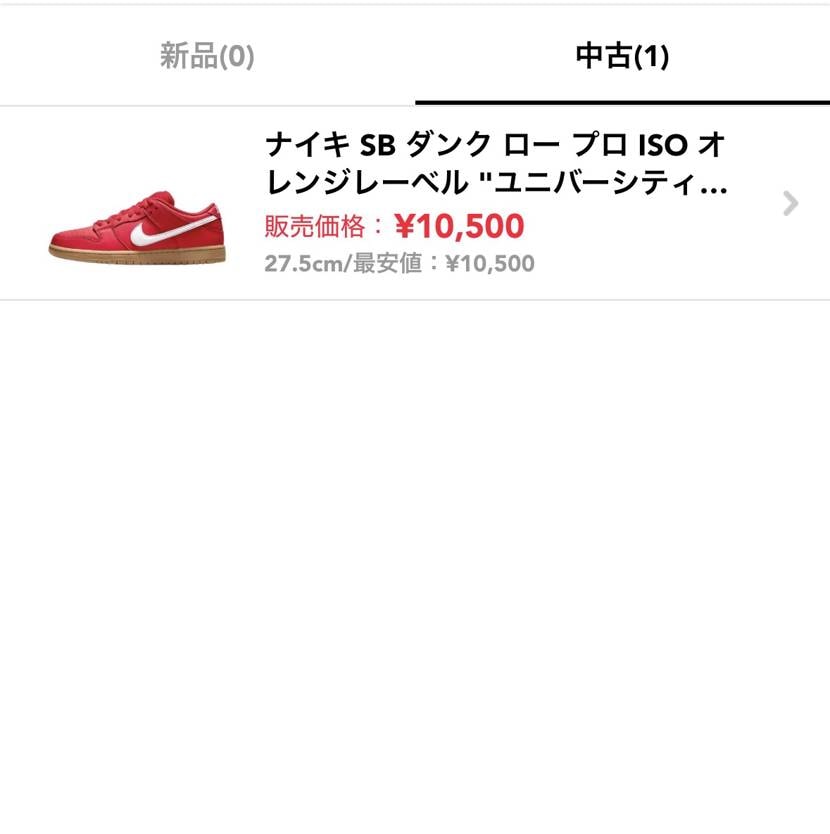This screenshot has width=830, height=834.
Task: Click the ¥10,500 sales price
Action: pyautogui.click(x=461, y=226)
